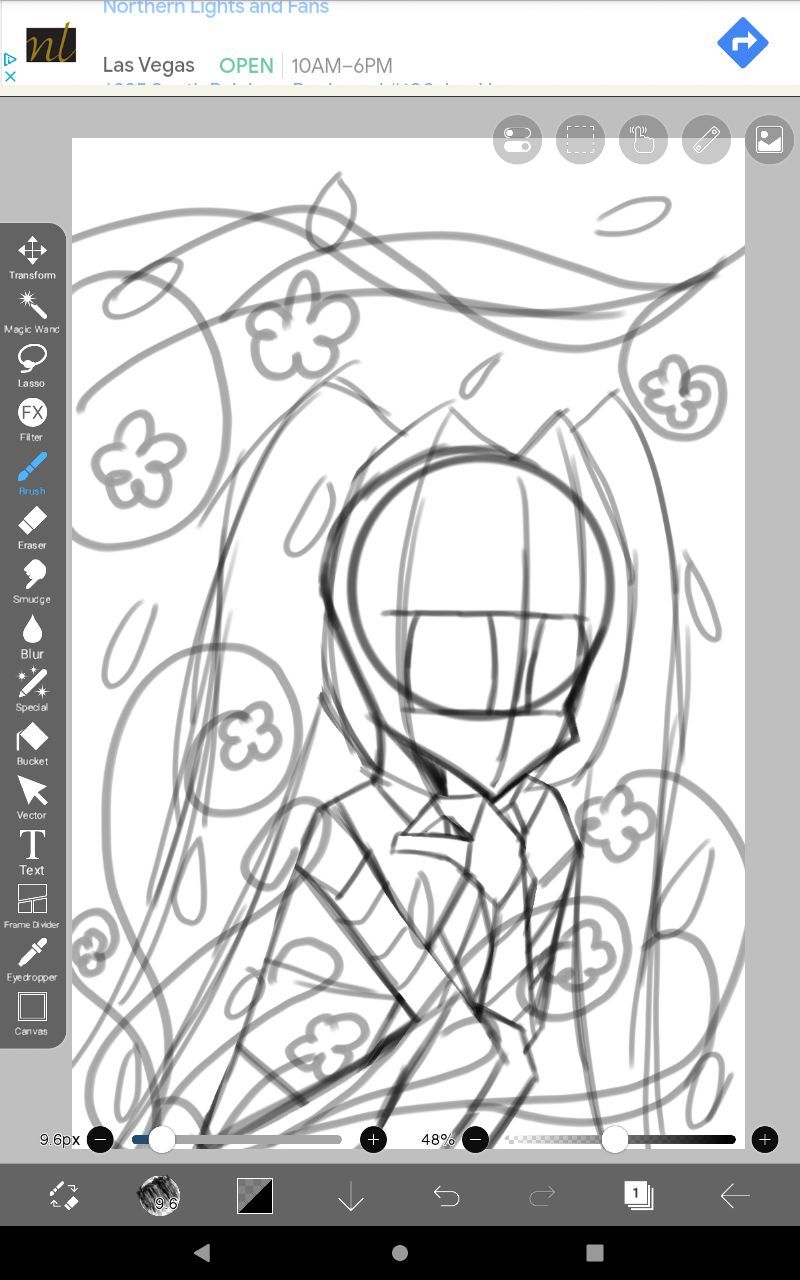Open the ruler tool at top
Viewport: 800px width, 1280px height.
[706, 139]
